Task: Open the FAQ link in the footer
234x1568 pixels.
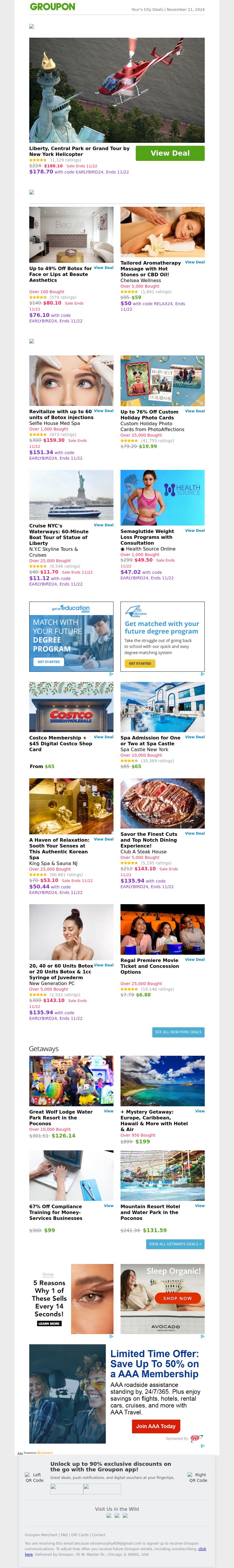Action: (64, 1534)
